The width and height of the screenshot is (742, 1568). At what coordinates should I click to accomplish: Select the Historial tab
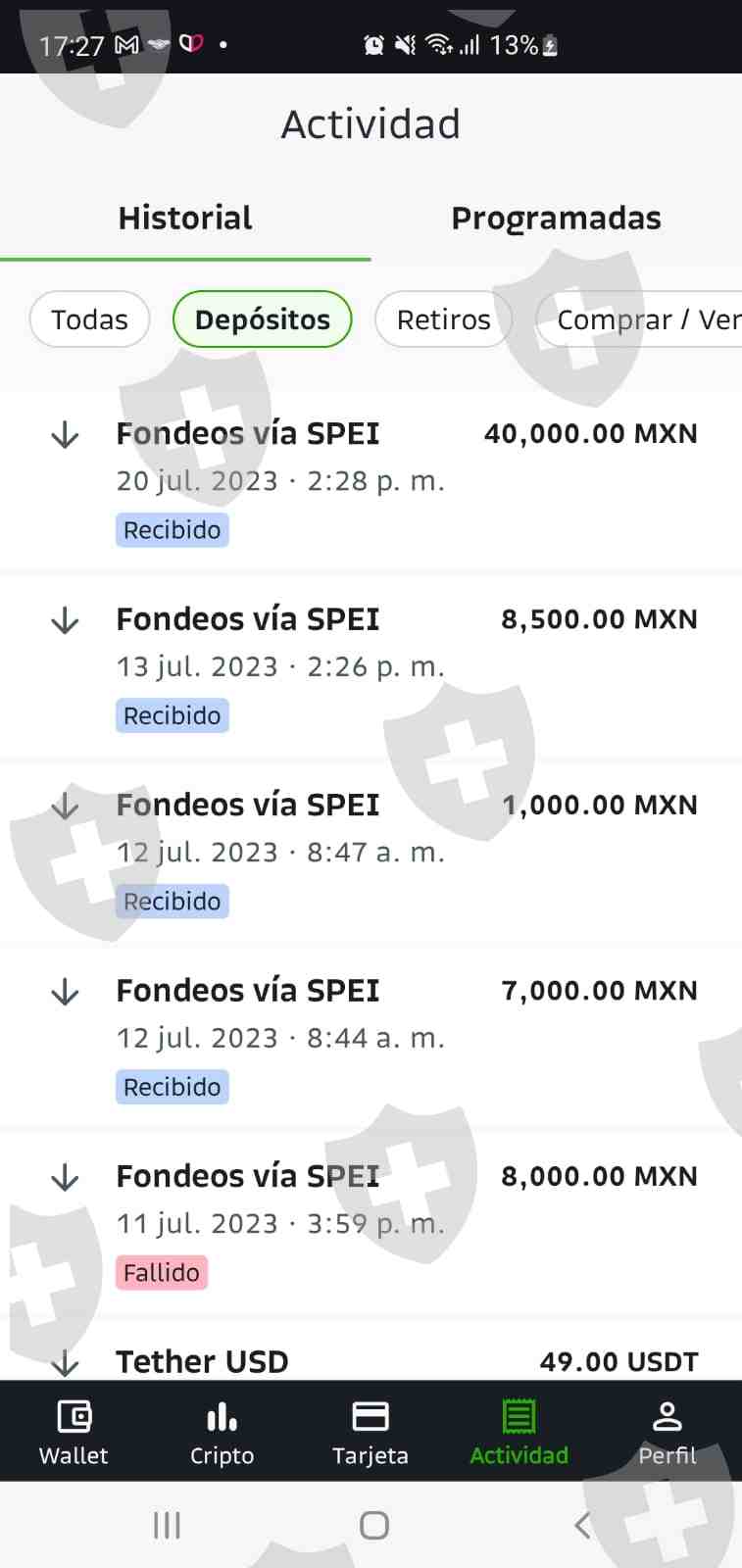tap(185, 218)
